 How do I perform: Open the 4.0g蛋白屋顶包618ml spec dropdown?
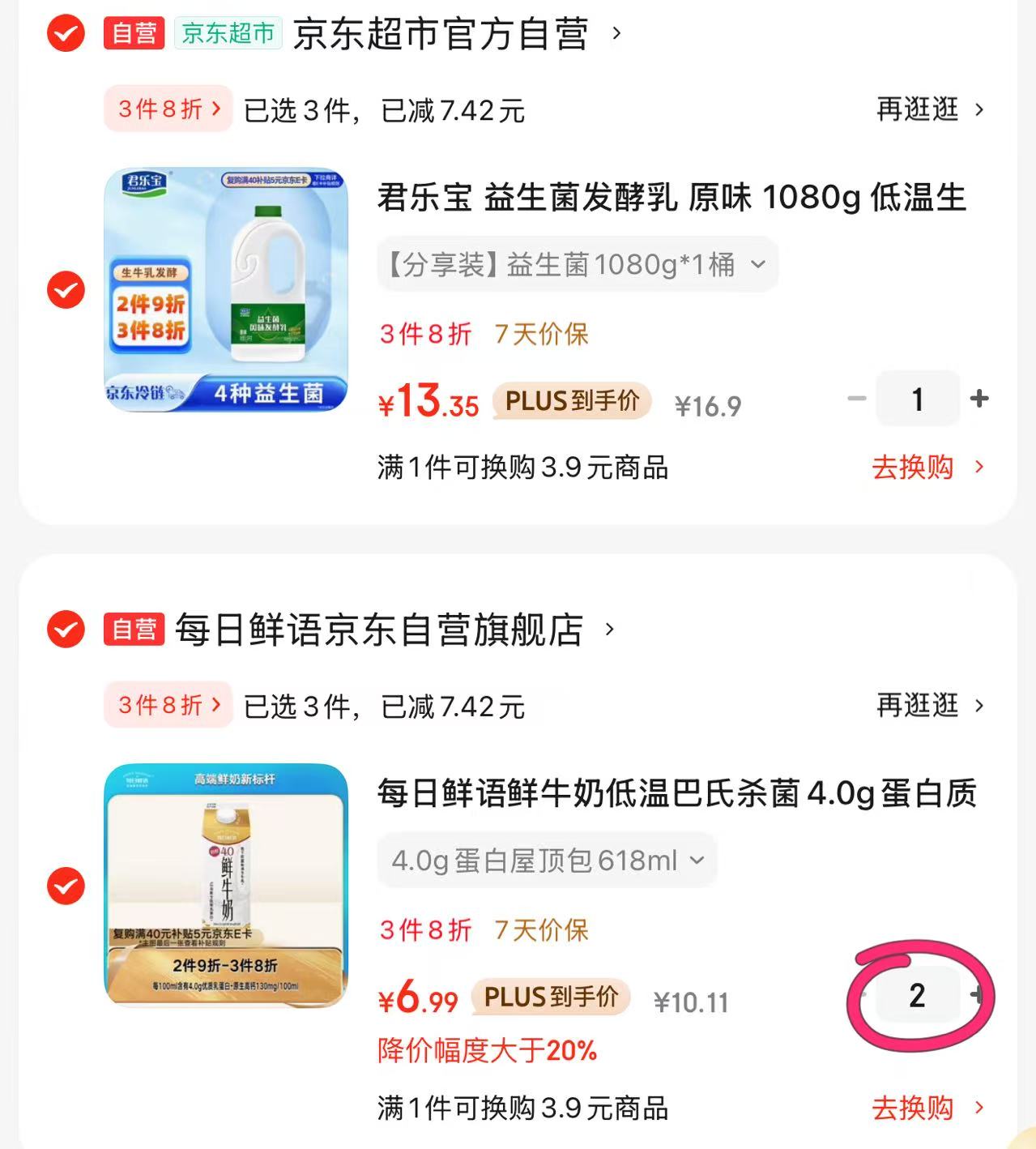(x=547, y=861)
